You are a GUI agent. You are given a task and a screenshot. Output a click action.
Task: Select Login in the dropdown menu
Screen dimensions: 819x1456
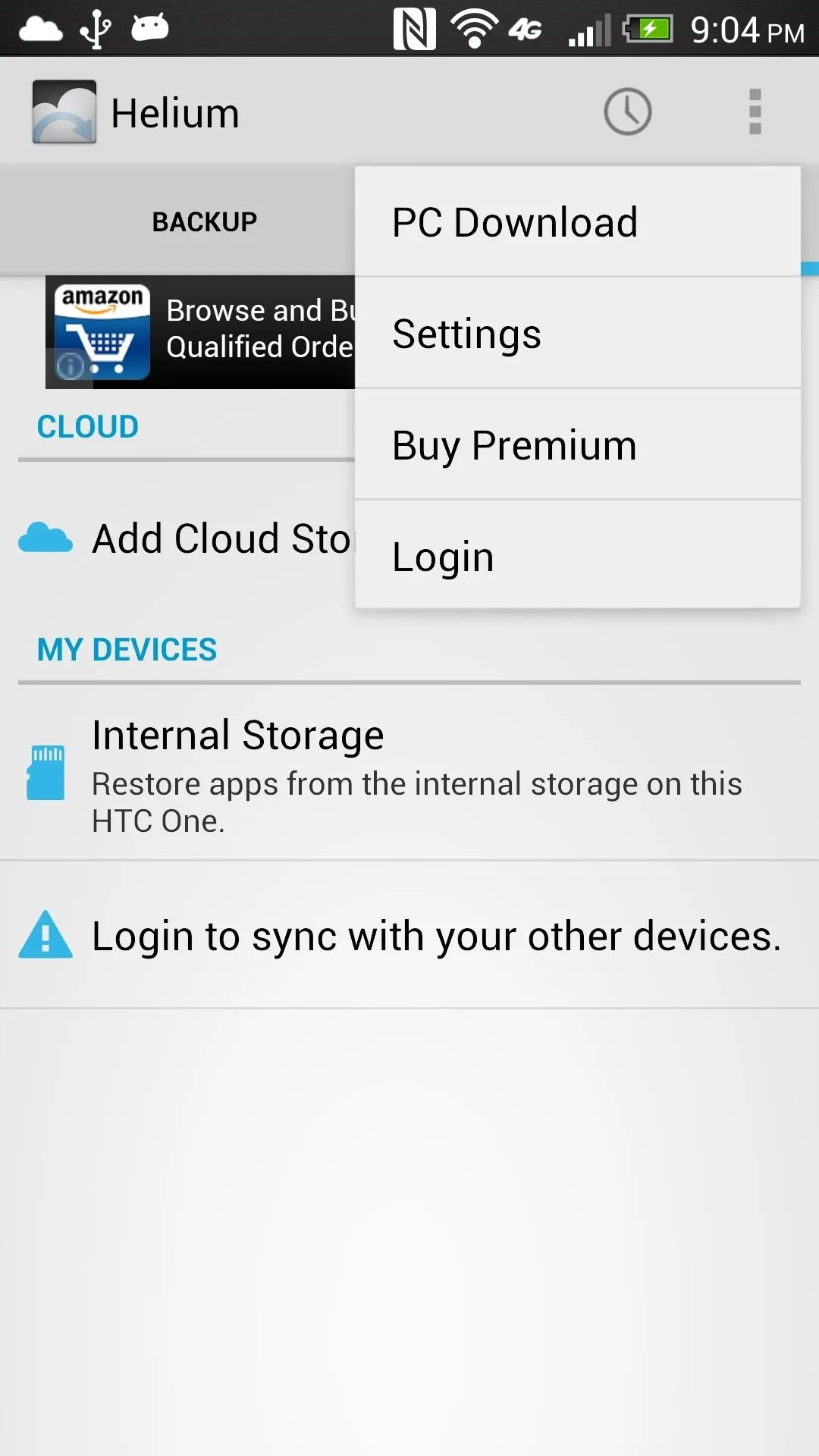pyautogui.click(x=578, y=556)
